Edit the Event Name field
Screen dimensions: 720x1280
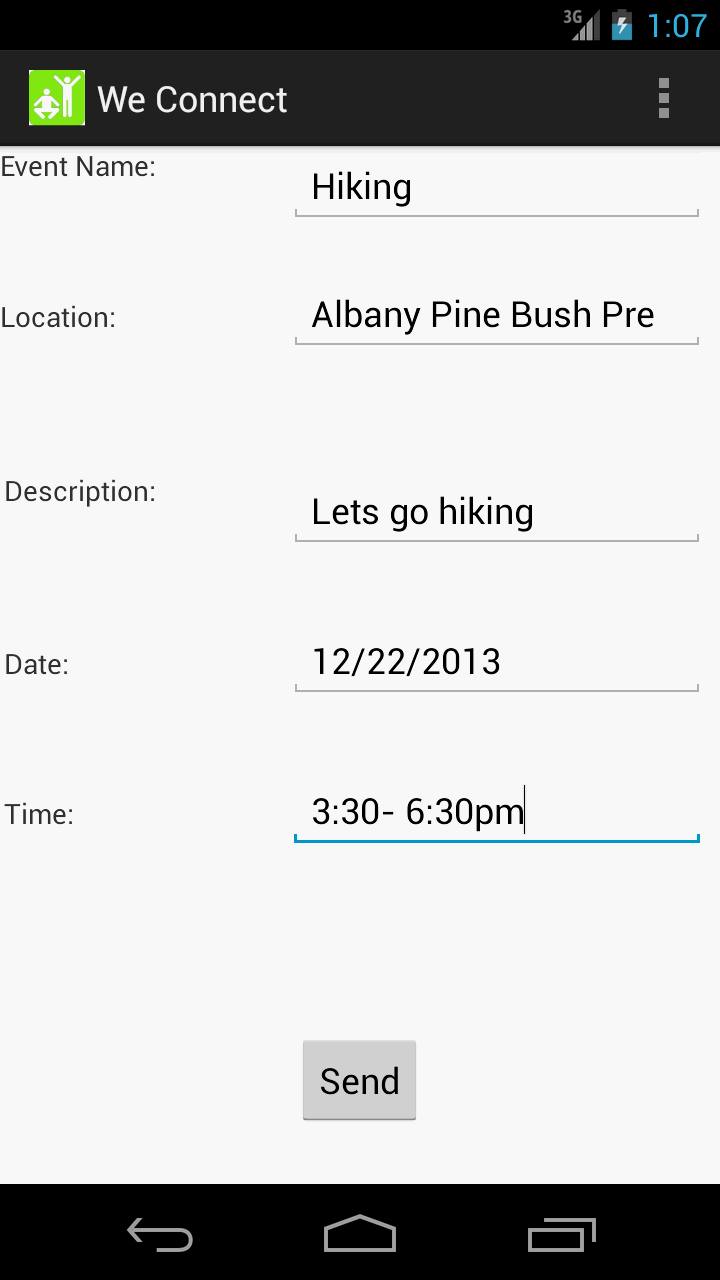496,188
